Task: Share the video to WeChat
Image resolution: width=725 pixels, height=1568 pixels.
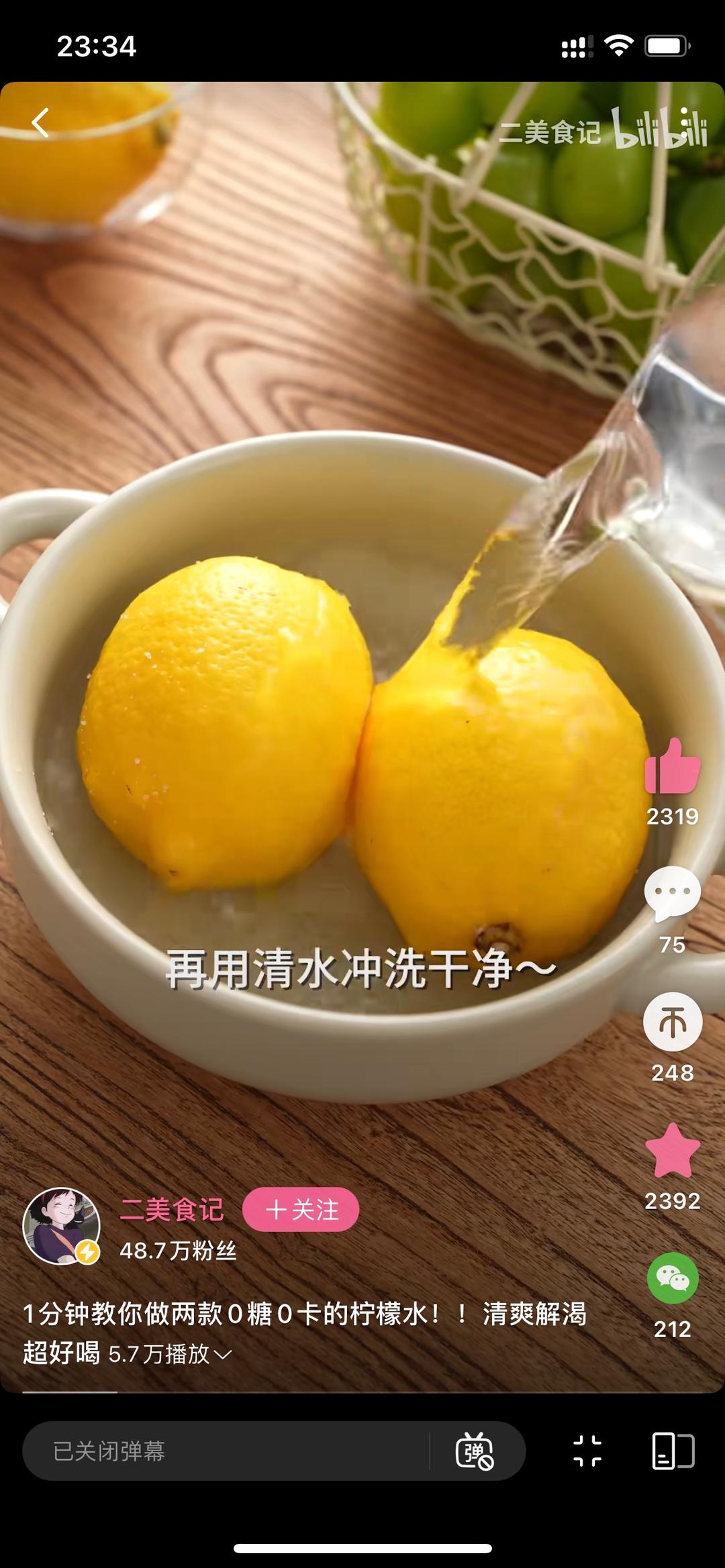Action: coord(672,1279)
